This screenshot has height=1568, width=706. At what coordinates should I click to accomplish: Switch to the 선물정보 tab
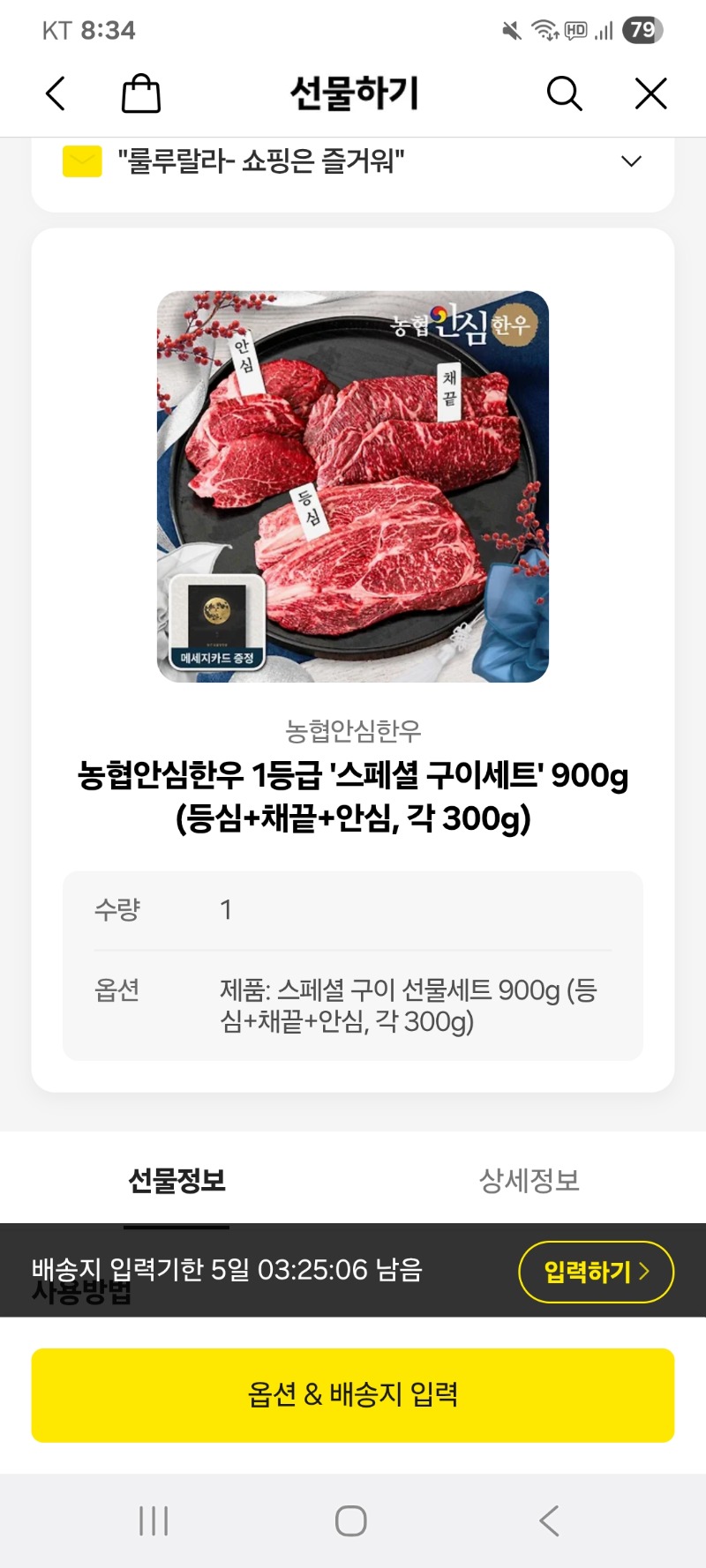[176, 1180]
